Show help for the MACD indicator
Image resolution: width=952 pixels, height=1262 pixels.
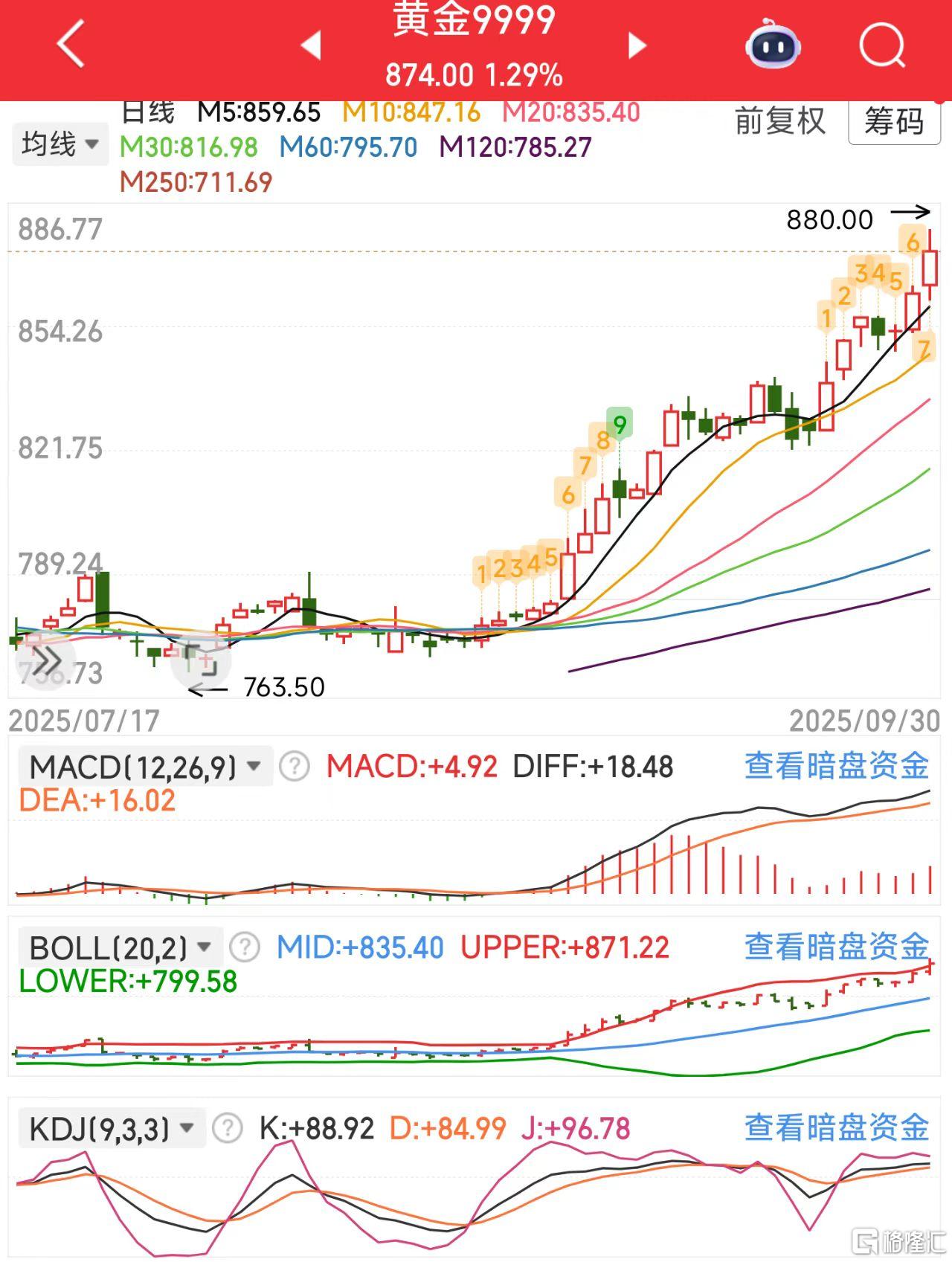[295, 766]
